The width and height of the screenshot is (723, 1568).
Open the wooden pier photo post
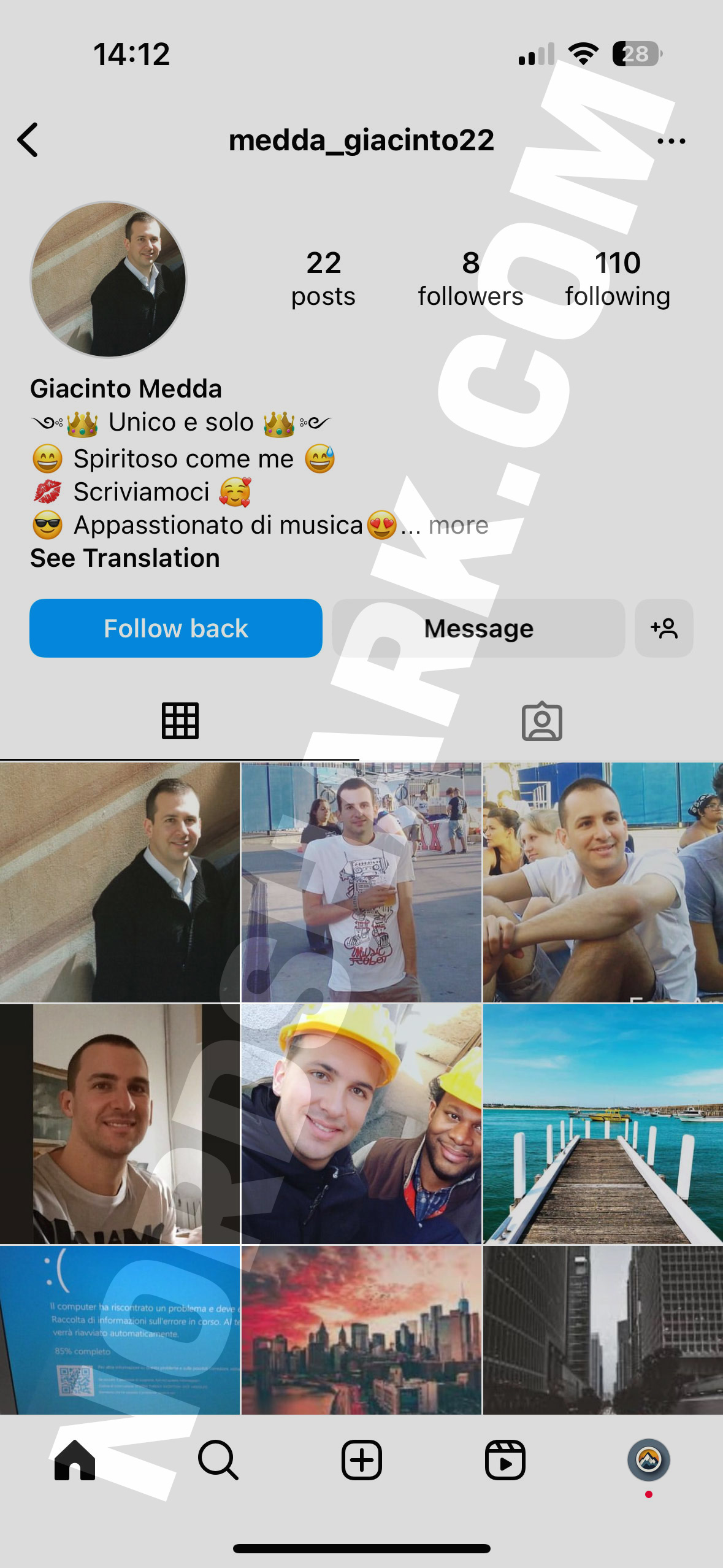(x=603, y=1123)
